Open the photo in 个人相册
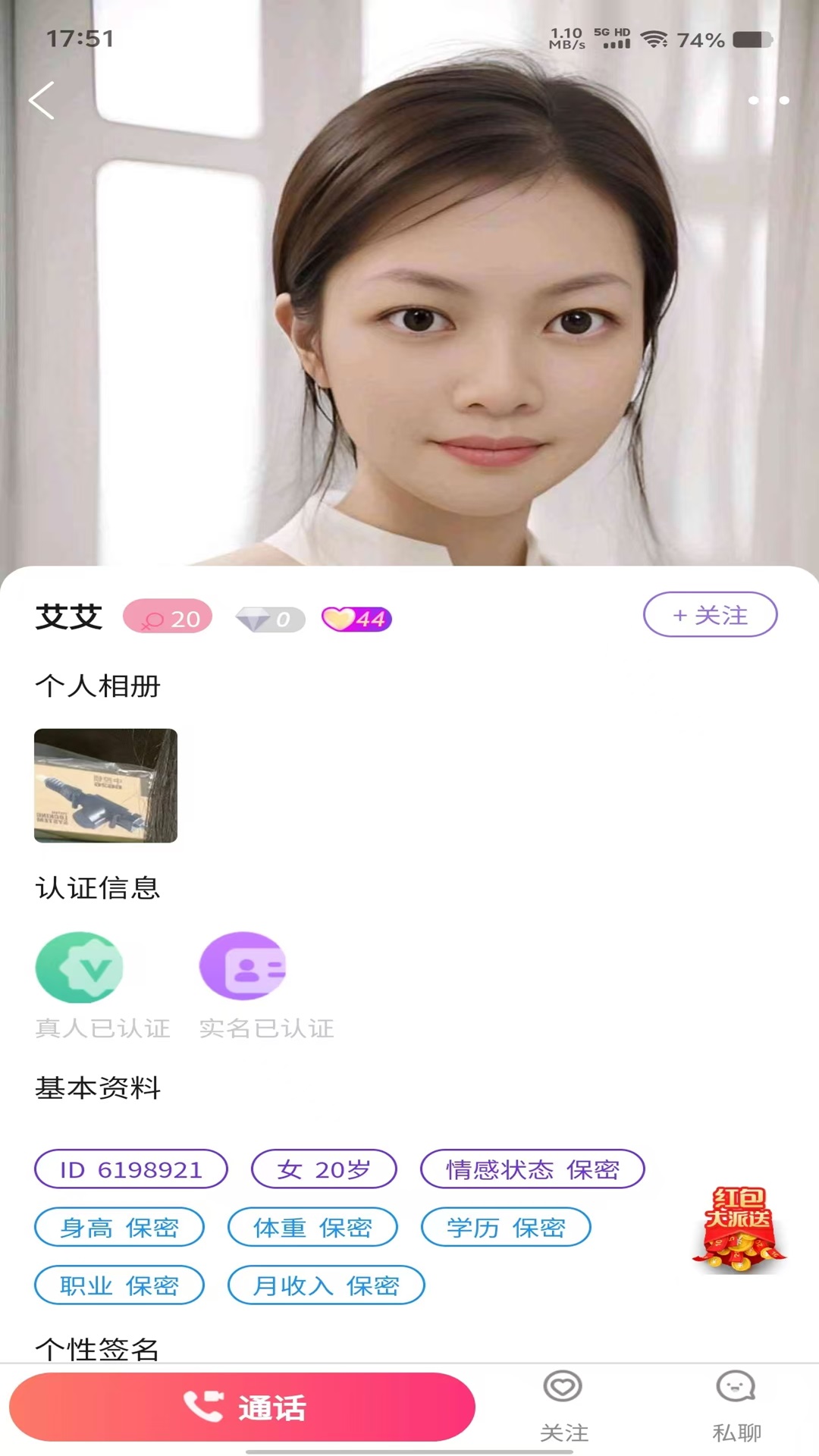This screenshot has width=819, height=1456. coord(105,786)
